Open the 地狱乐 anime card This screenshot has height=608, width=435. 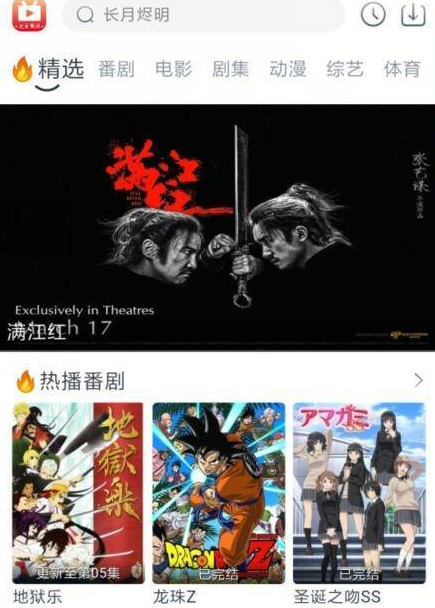pyautogui.click(x=78, y=503)
